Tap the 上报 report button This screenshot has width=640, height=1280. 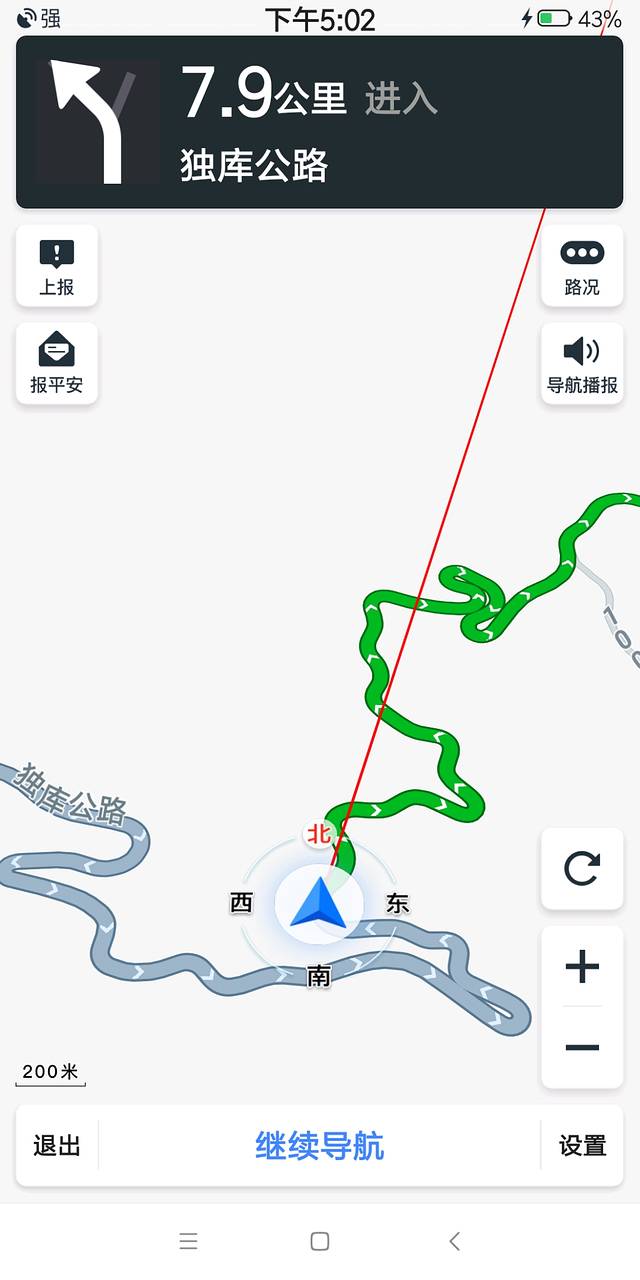57,266
